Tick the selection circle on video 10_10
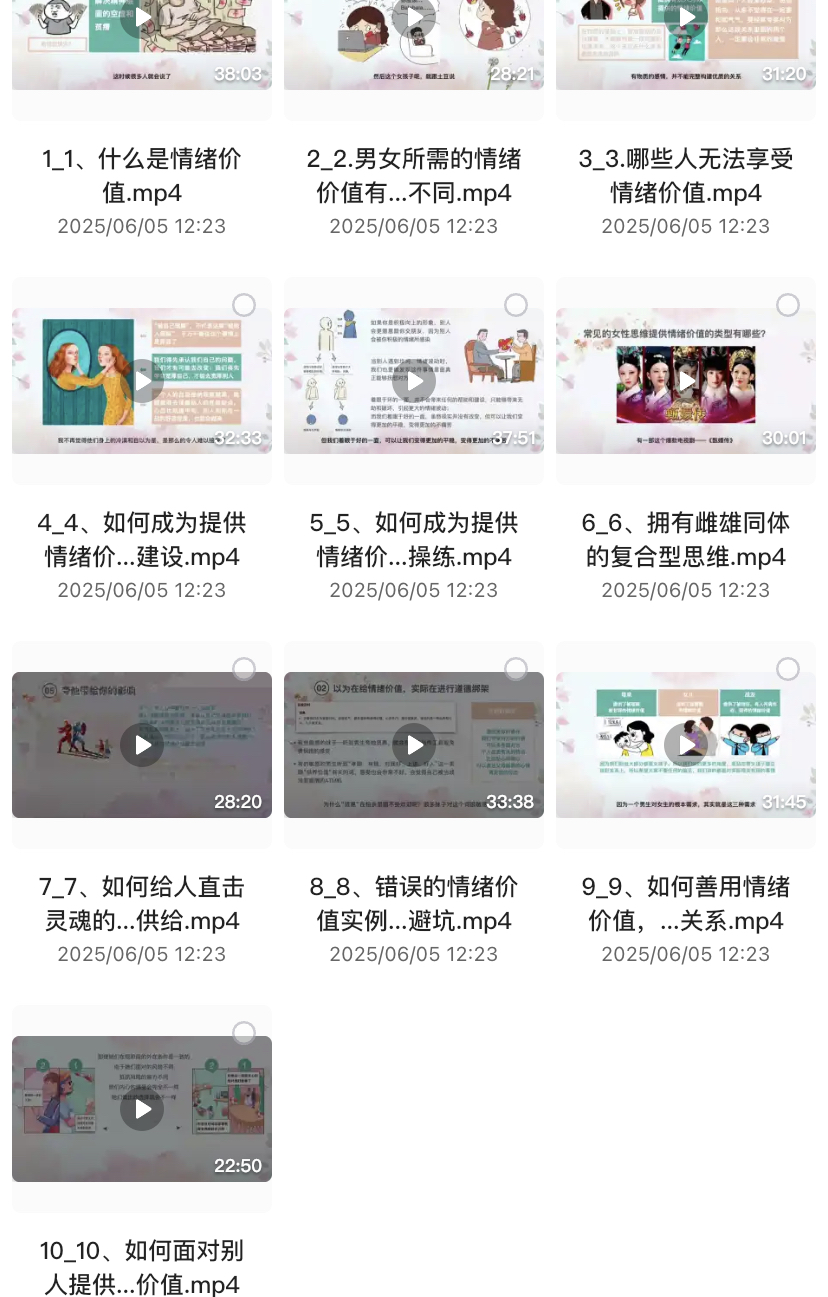Image resolution: width=828 pixels, height=1297 pixels. 243,1033
